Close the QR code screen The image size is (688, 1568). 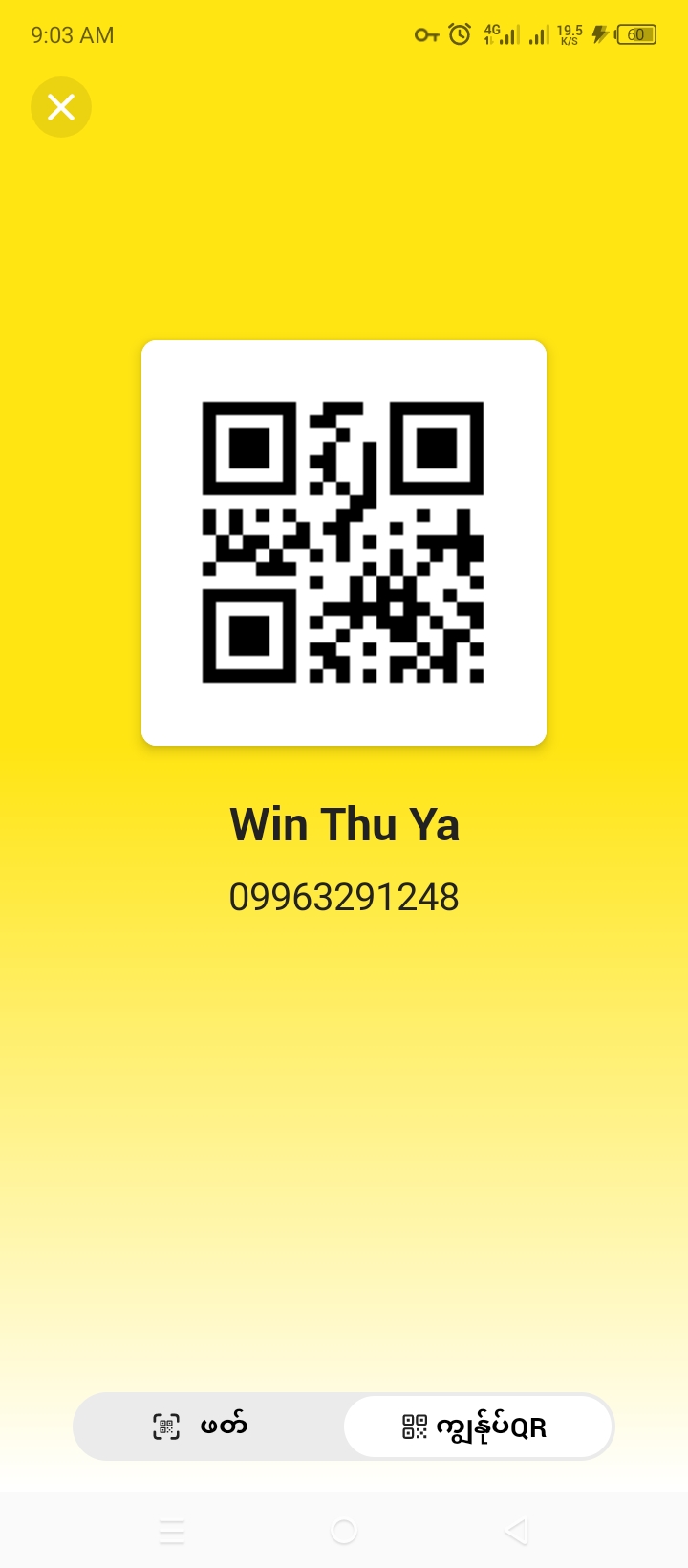[61, 107]
